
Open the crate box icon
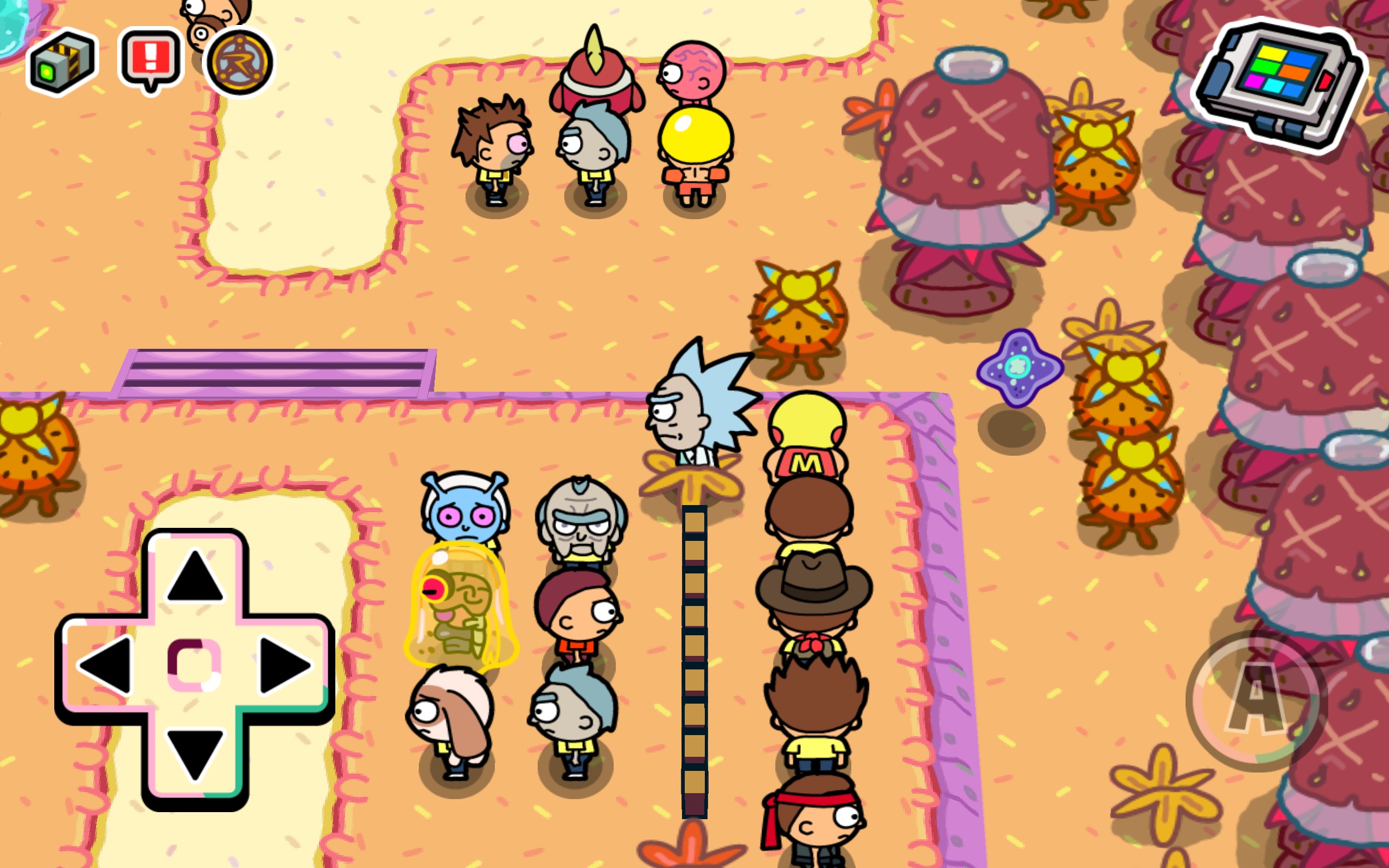click(62, 62)
